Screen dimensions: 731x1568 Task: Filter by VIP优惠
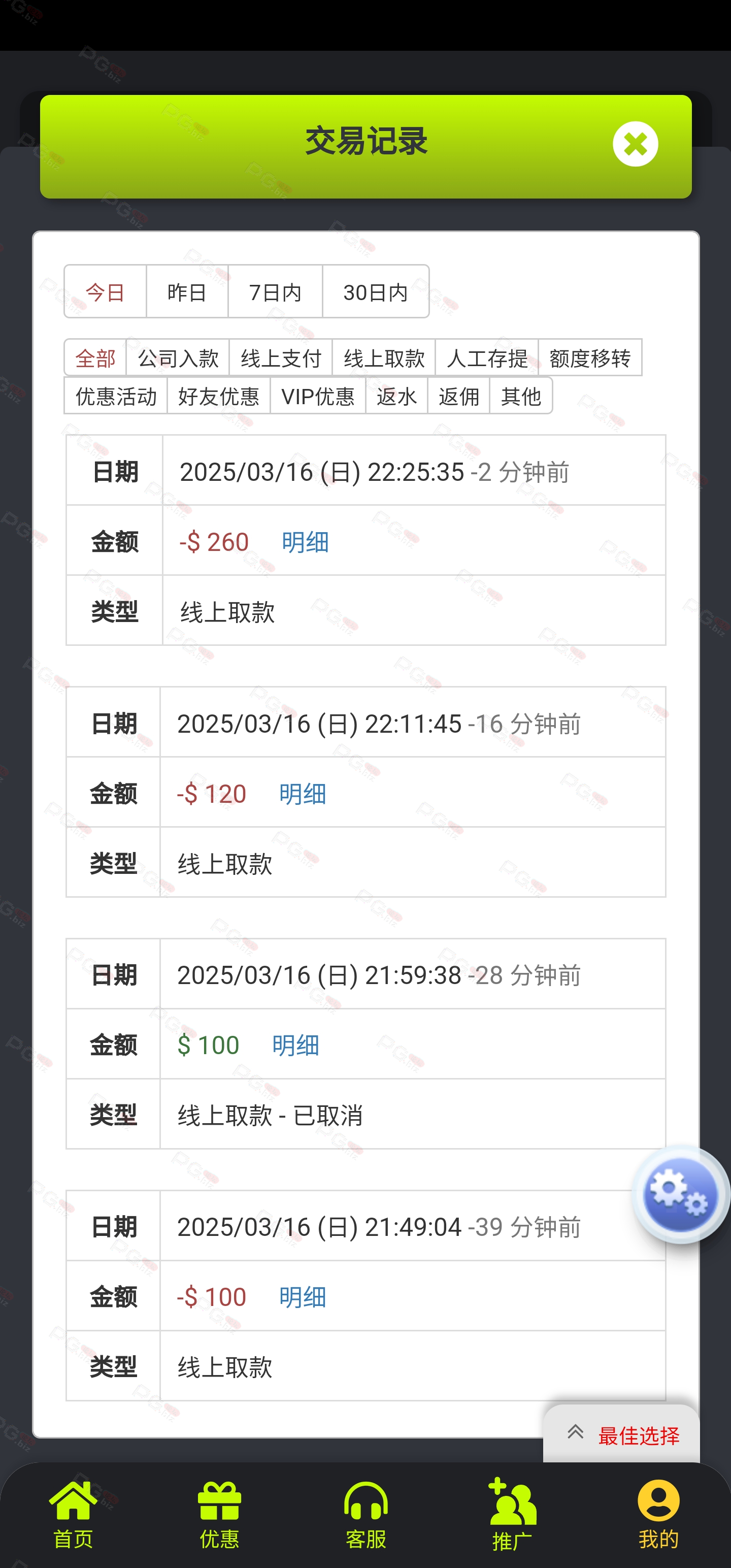click(318, 396)
